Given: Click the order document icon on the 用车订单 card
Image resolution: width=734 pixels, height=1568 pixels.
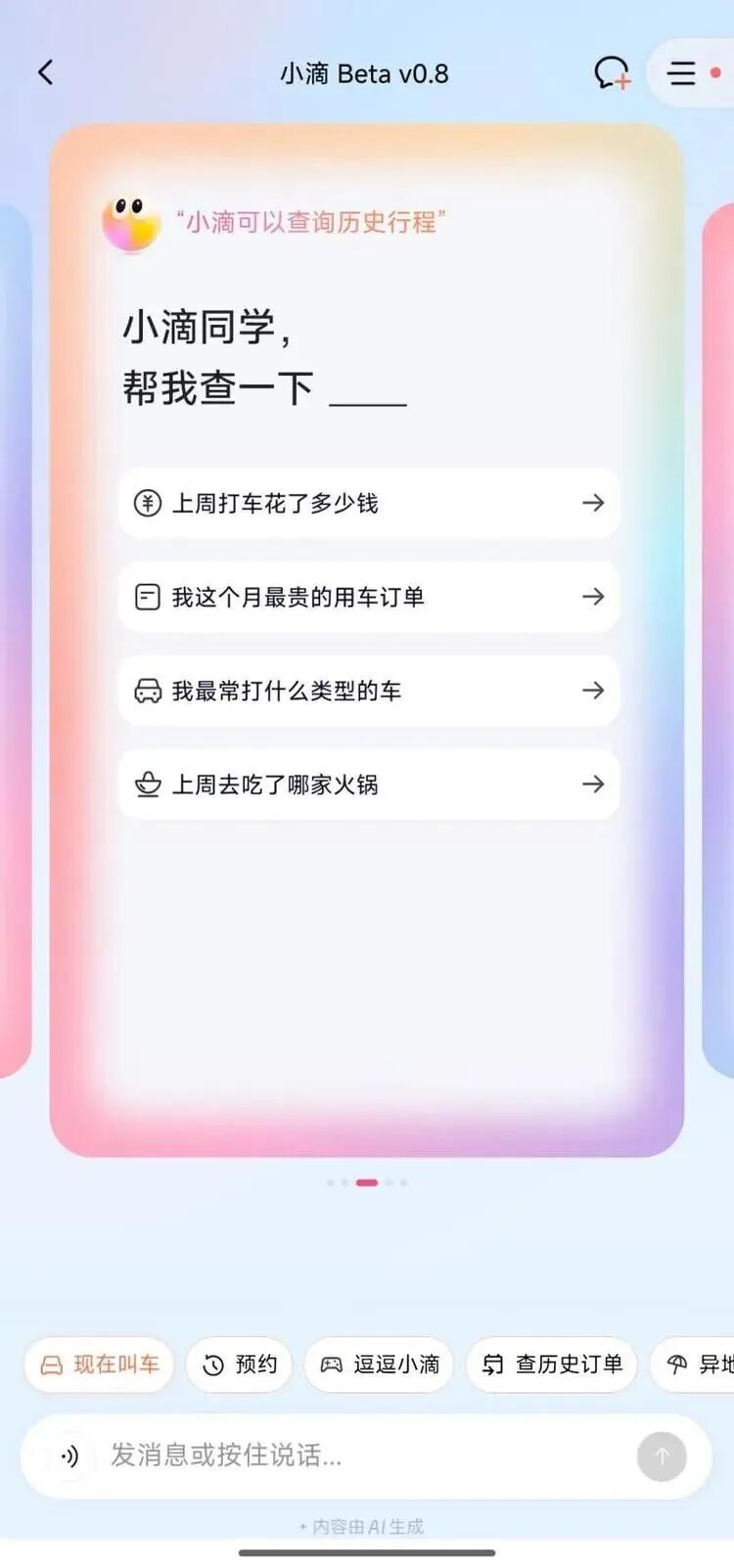Looking at the screenshot, I should tap(145, 597).
